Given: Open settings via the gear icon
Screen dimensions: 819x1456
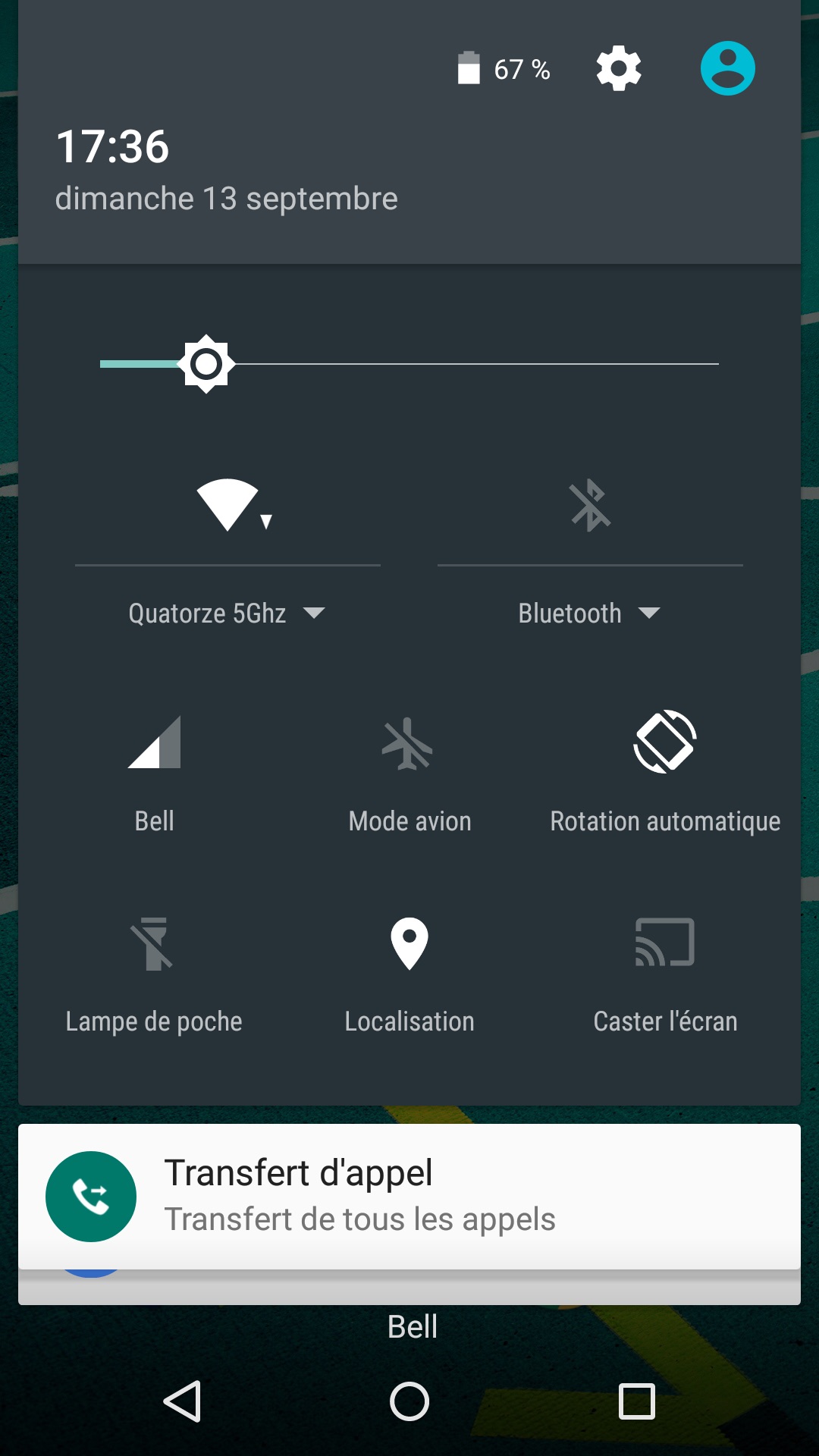Looking at the screenshot, I should pos(619,69).
